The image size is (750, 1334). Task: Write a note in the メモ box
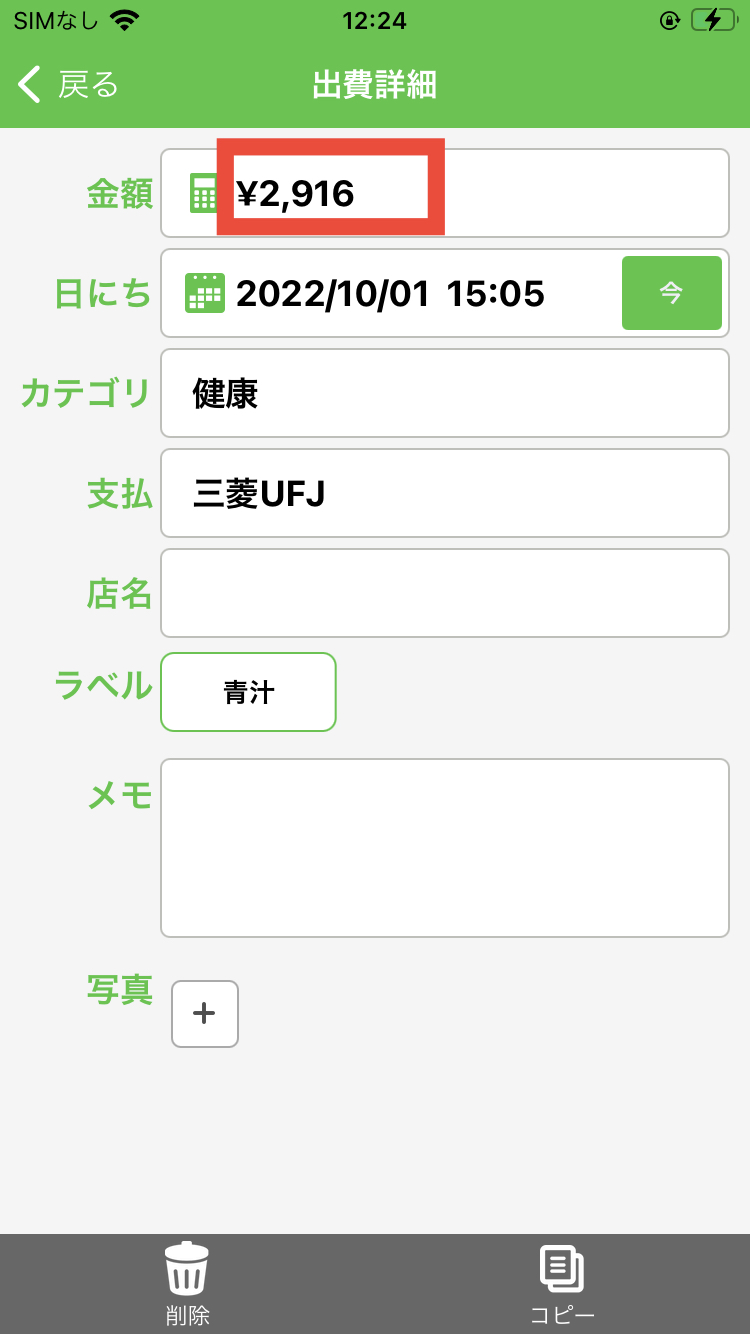coord(445,847)
